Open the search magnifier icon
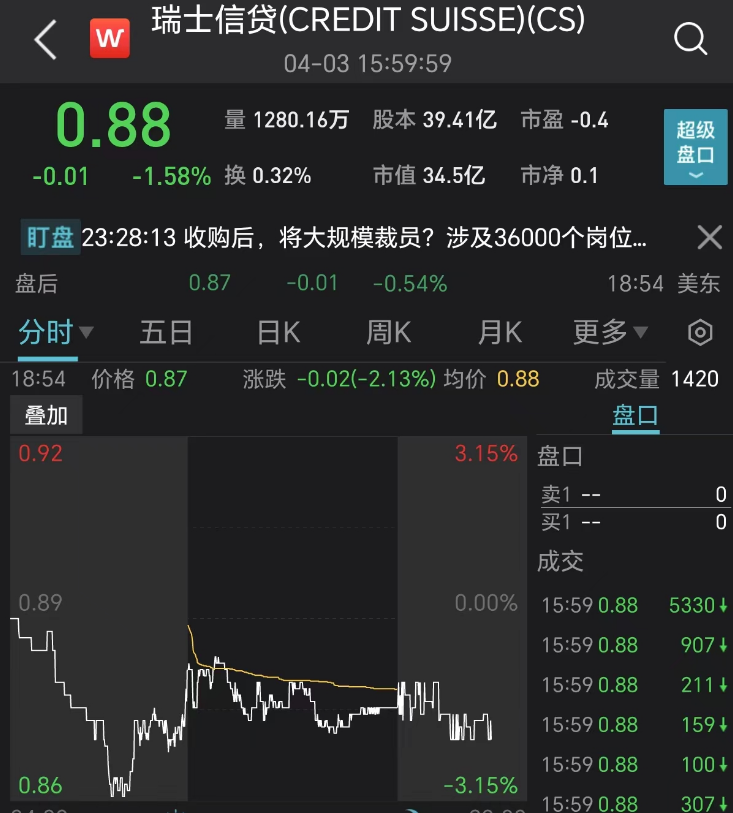 tap(690, 40)
